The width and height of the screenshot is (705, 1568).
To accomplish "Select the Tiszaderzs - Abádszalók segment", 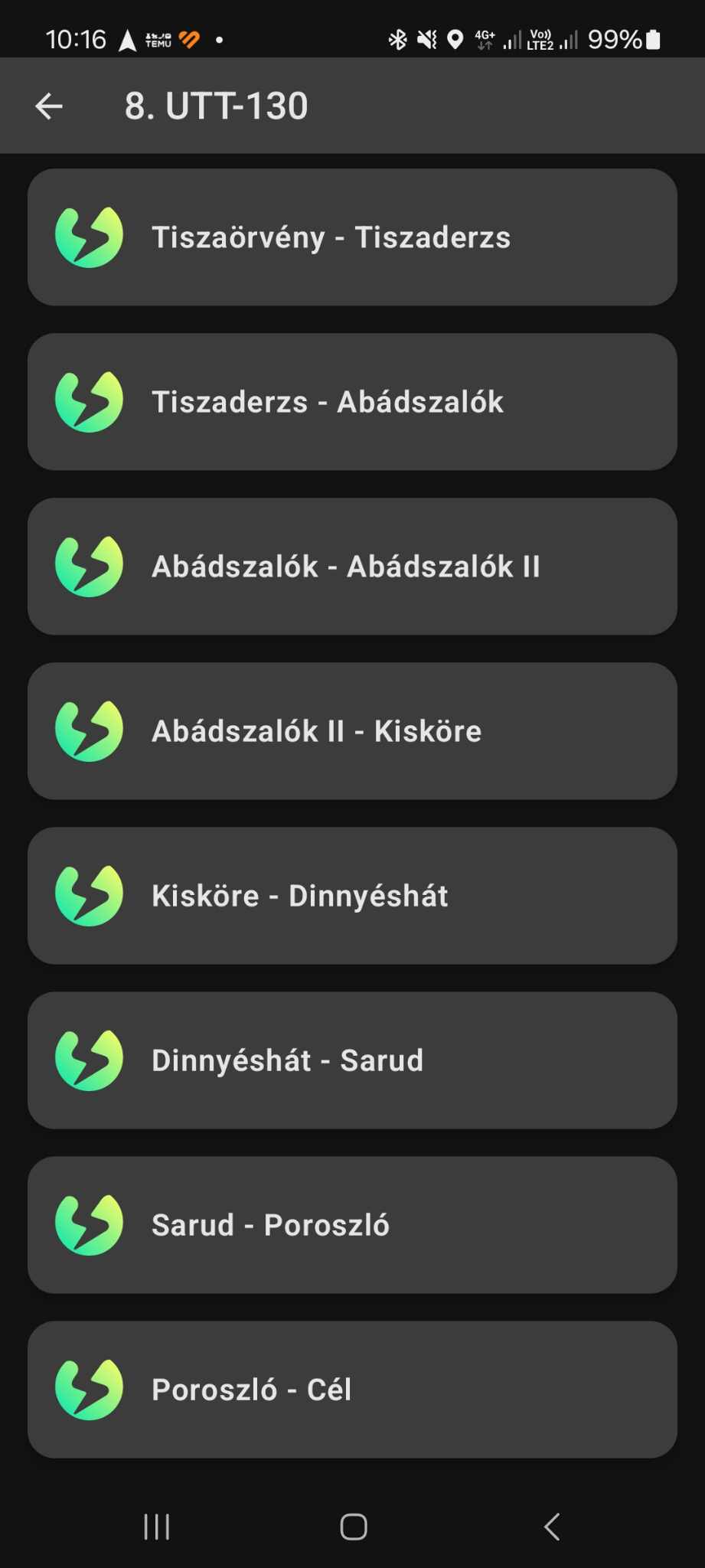I will pos(352,402).
